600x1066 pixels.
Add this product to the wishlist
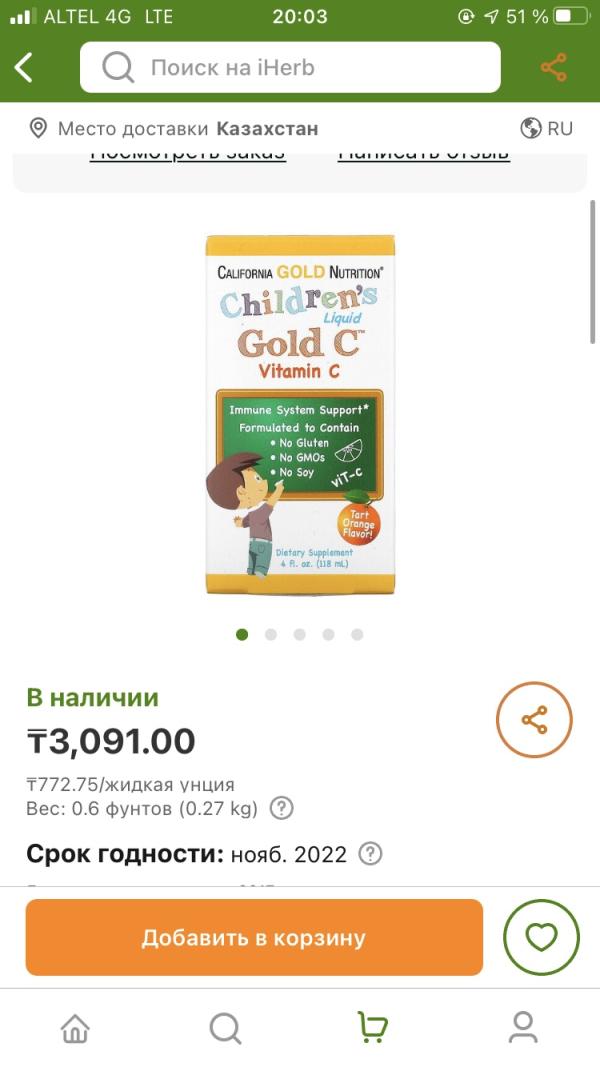click(x=541, y=938)
